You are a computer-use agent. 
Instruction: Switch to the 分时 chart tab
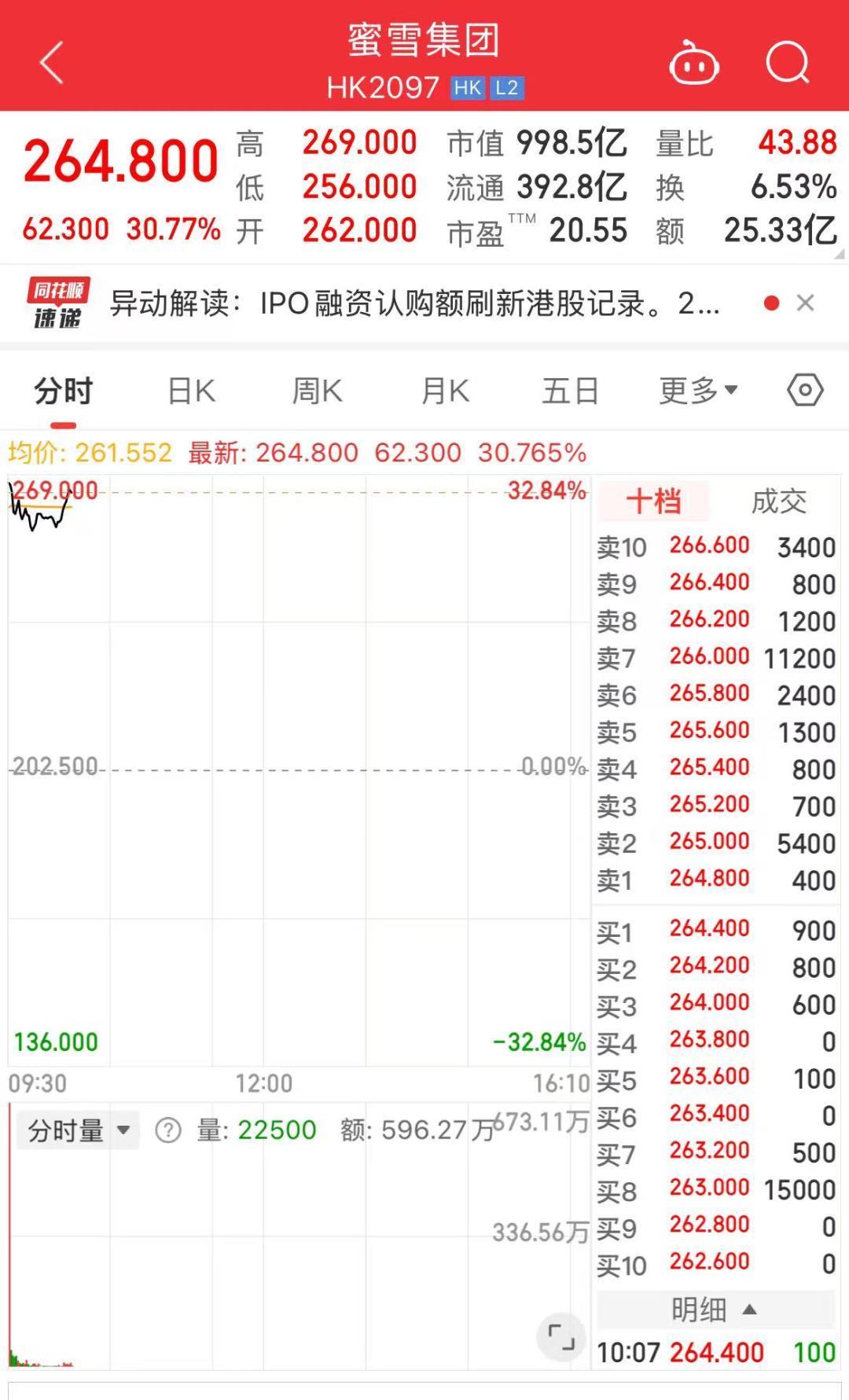(64, 391)
